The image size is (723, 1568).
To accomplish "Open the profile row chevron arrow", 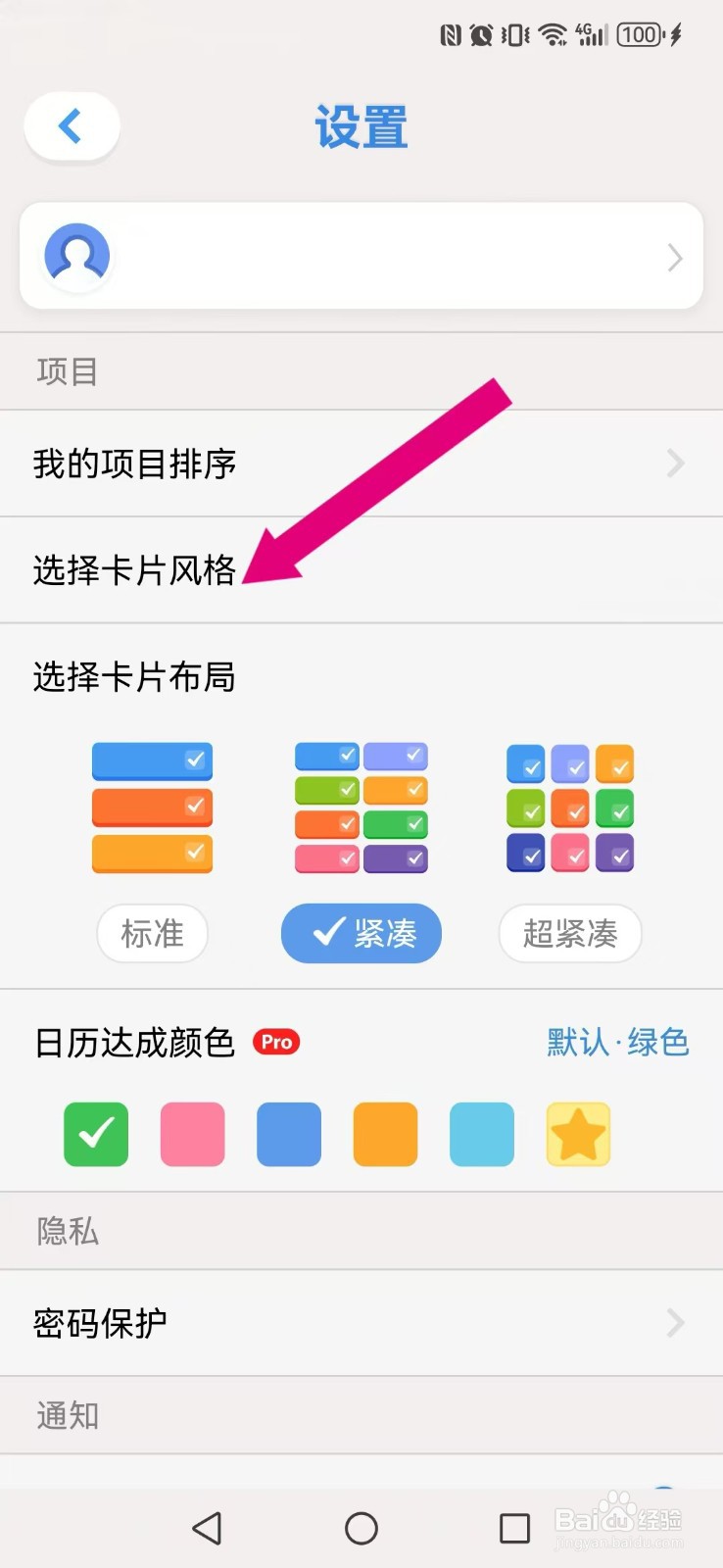I will click(x=674, y=258).
